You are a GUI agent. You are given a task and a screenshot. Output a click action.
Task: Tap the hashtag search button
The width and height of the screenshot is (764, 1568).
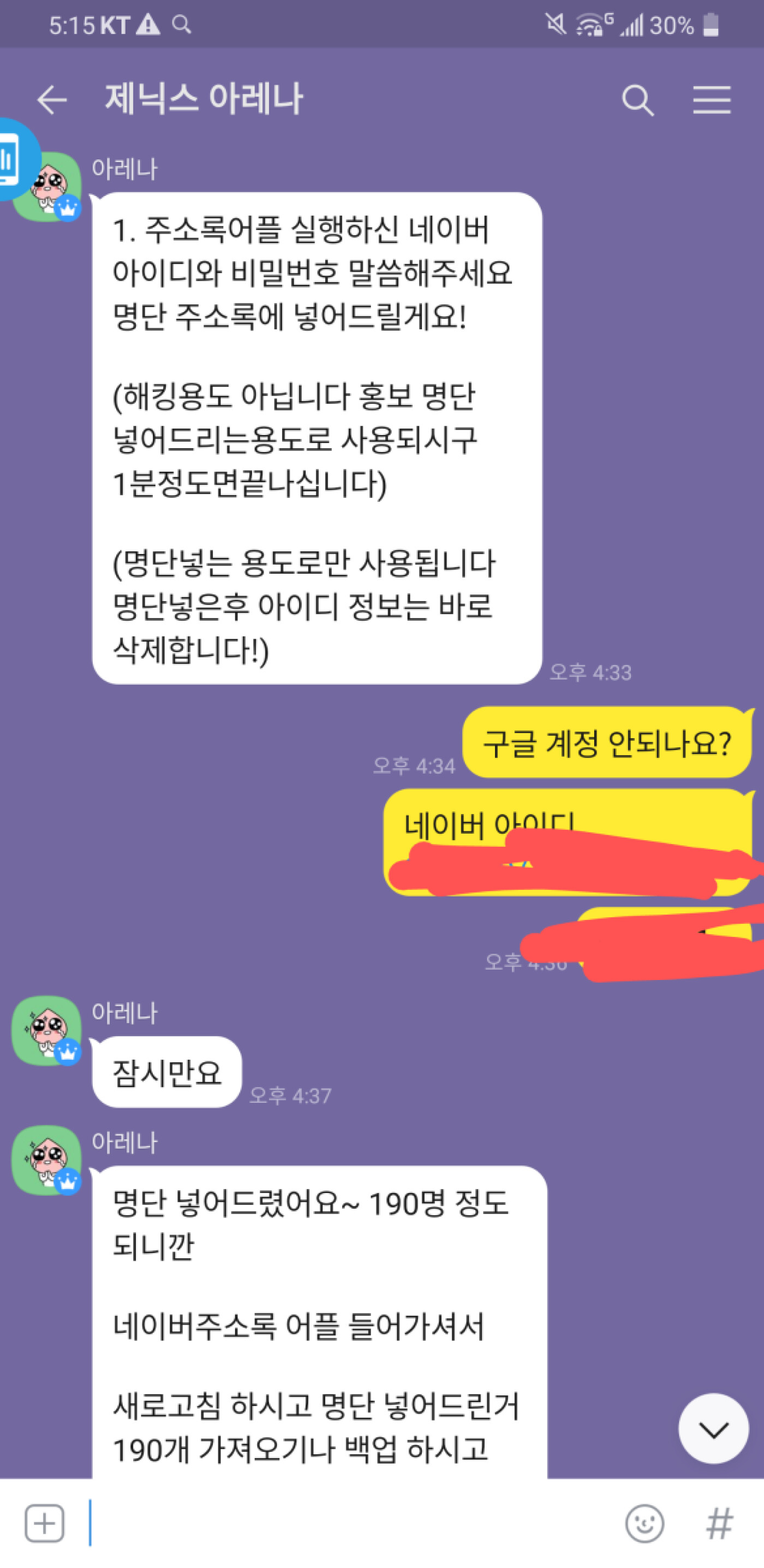(x=719, y=1524)
